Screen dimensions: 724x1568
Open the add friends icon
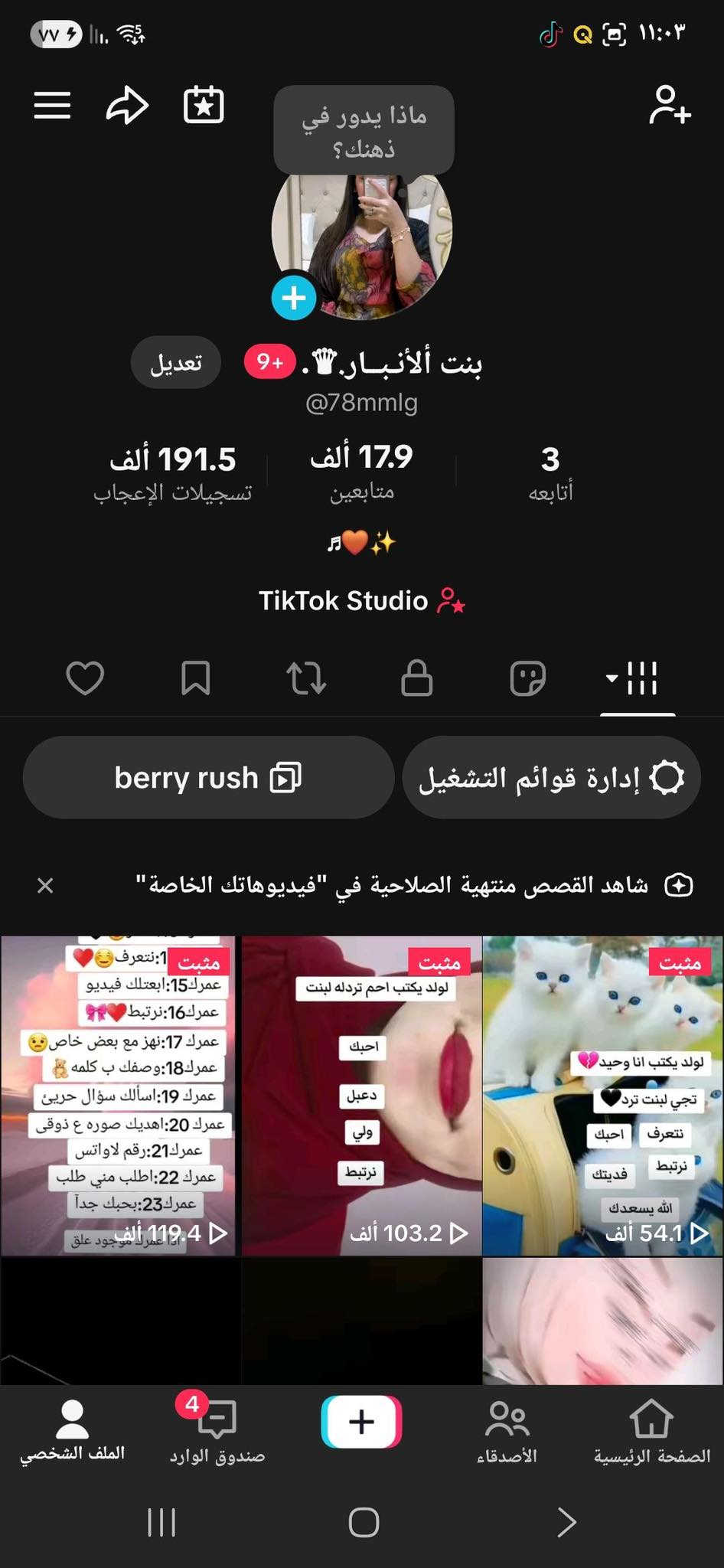click(670, 105)
